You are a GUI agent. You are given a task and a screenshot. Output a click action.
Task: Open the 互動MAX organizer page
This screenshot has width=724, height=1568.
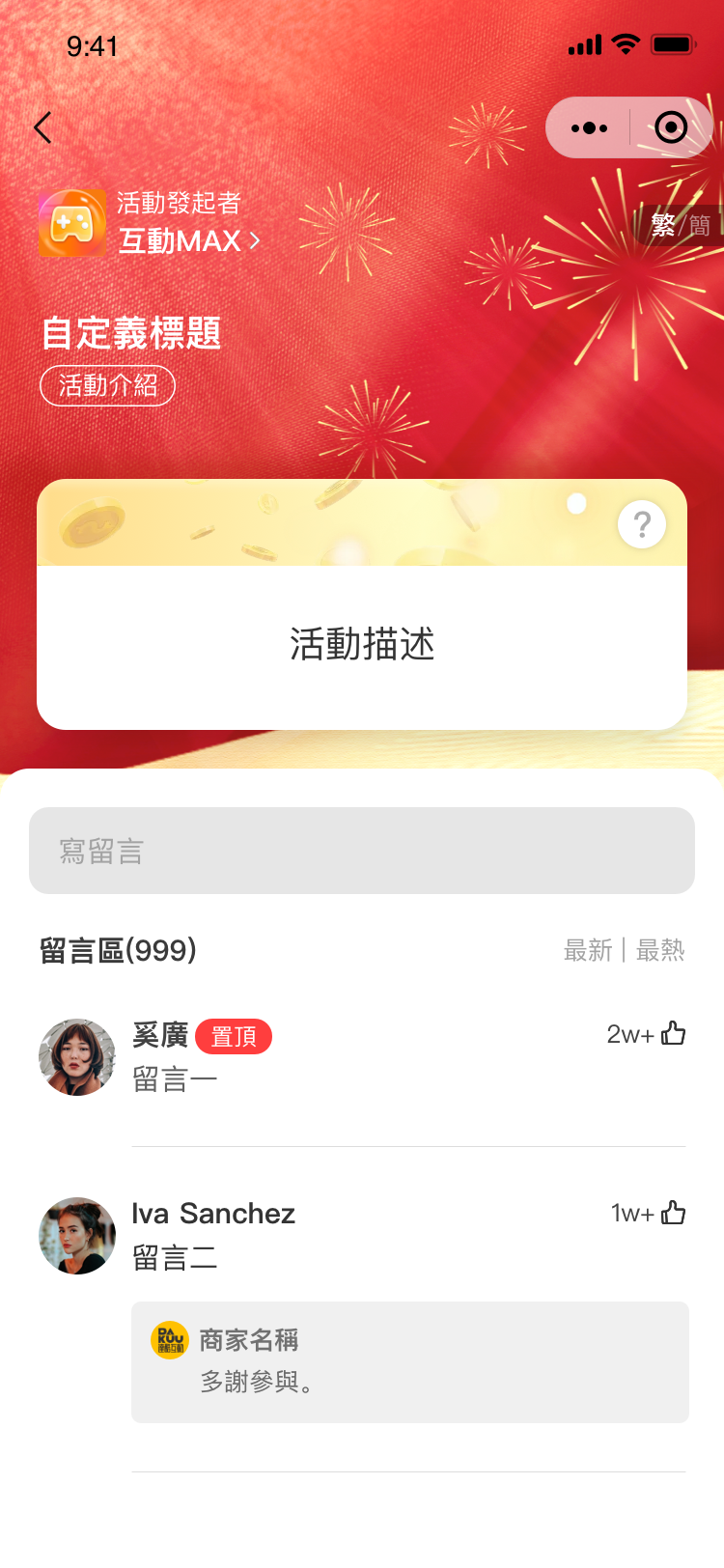188,240
